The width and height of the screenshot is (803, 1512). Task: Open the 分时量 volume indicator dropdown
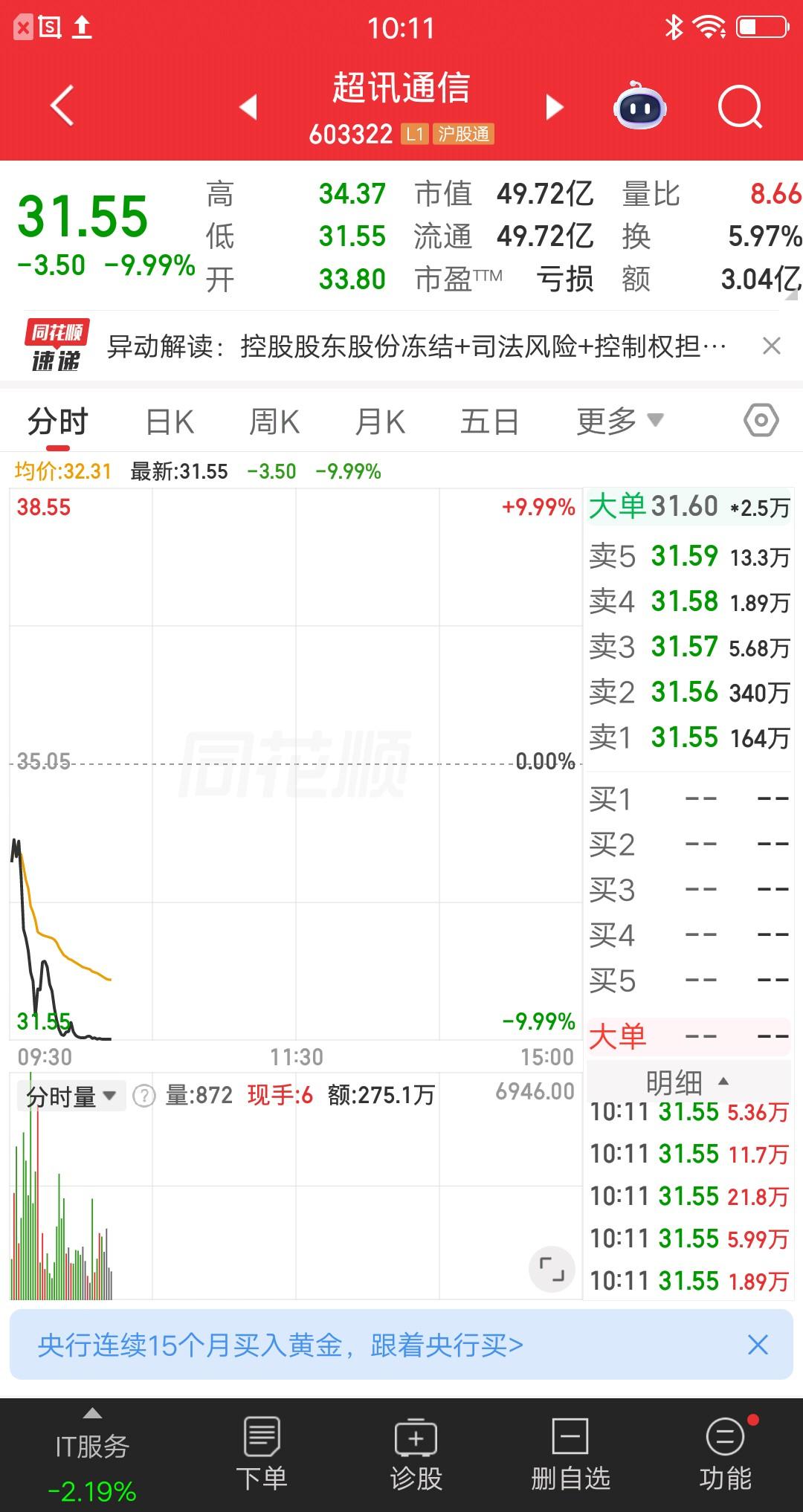pyautogui.click(x=71, y=1095)
